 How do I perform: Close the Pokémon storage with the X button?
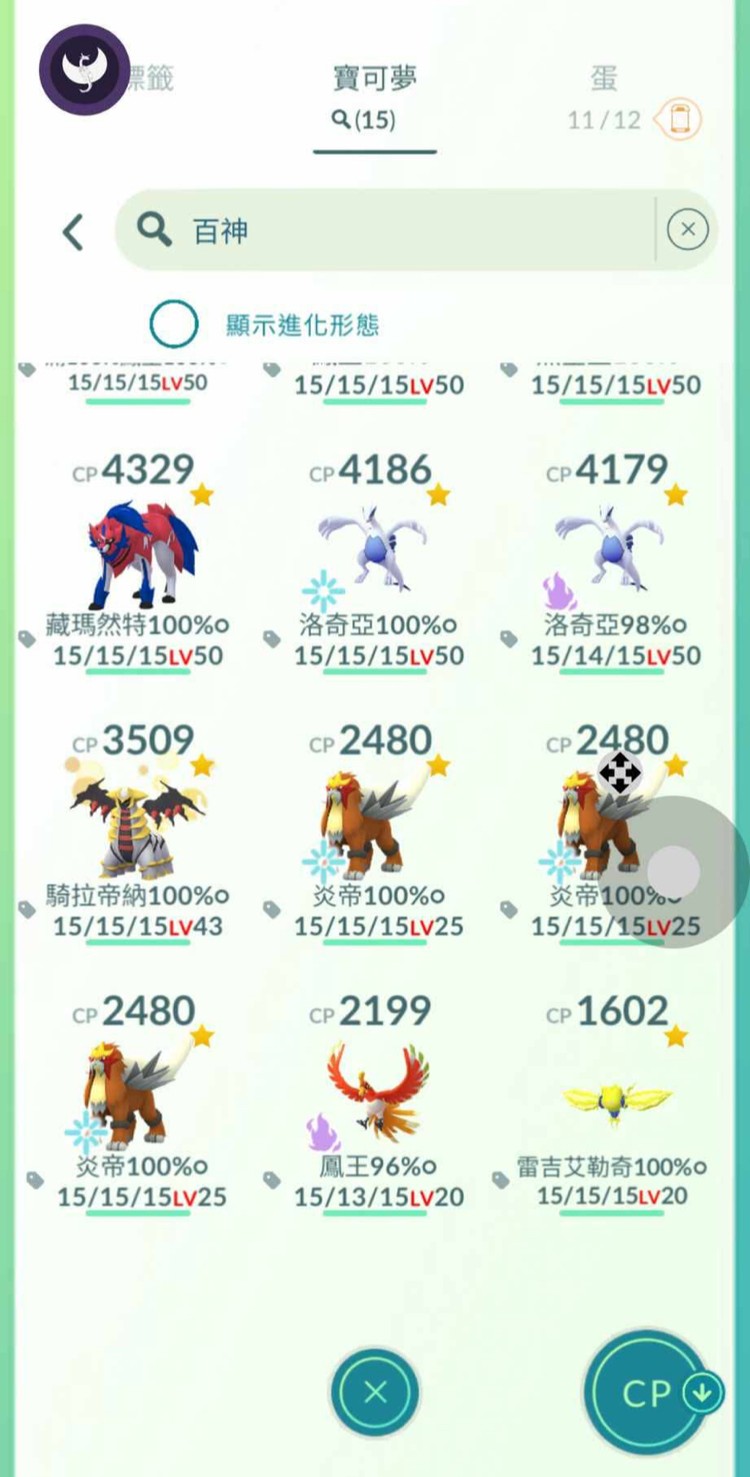coord(375,1392)
